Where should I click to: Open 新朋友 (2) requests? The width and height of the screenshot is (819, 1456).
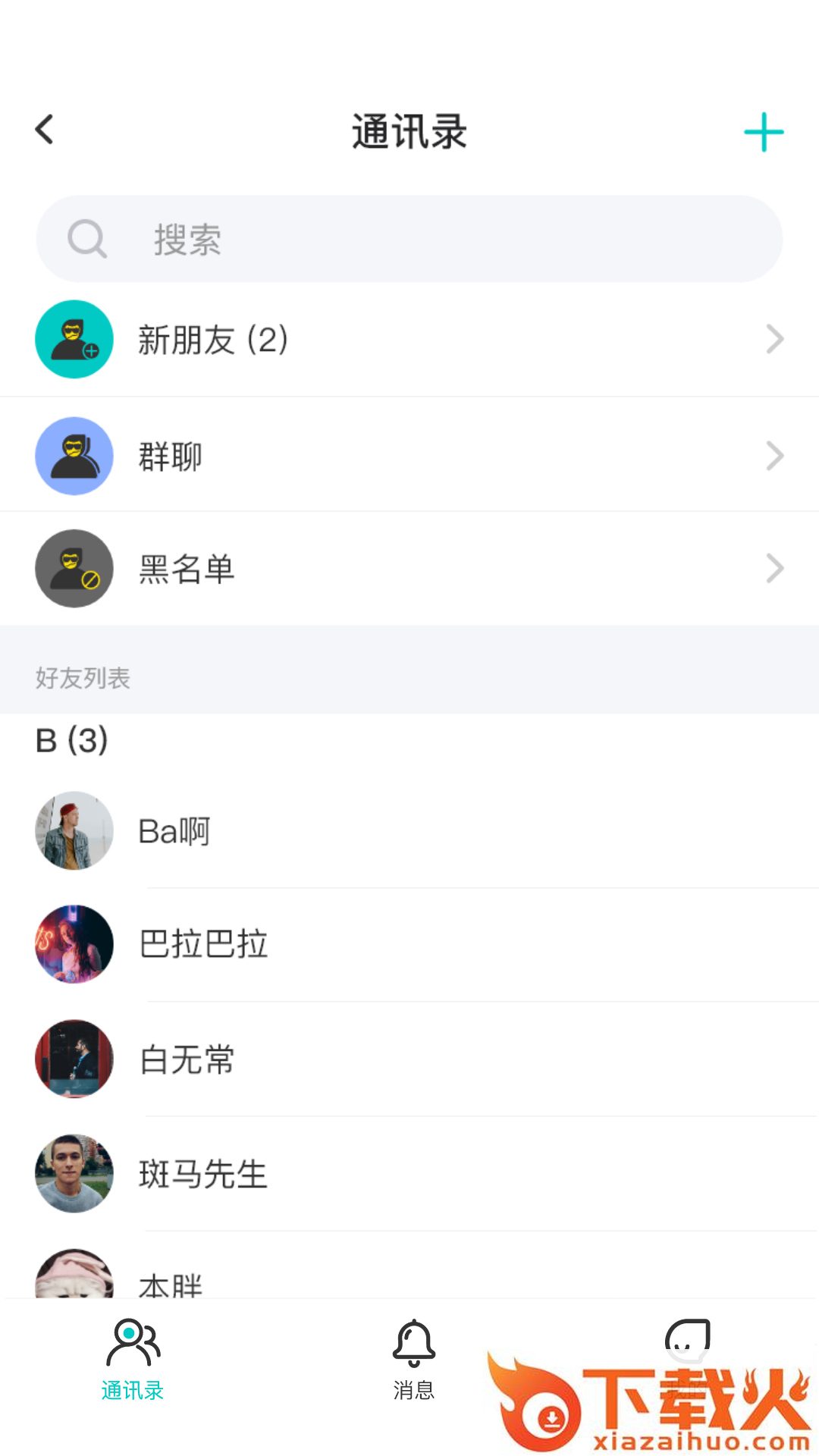pos(409,340)
